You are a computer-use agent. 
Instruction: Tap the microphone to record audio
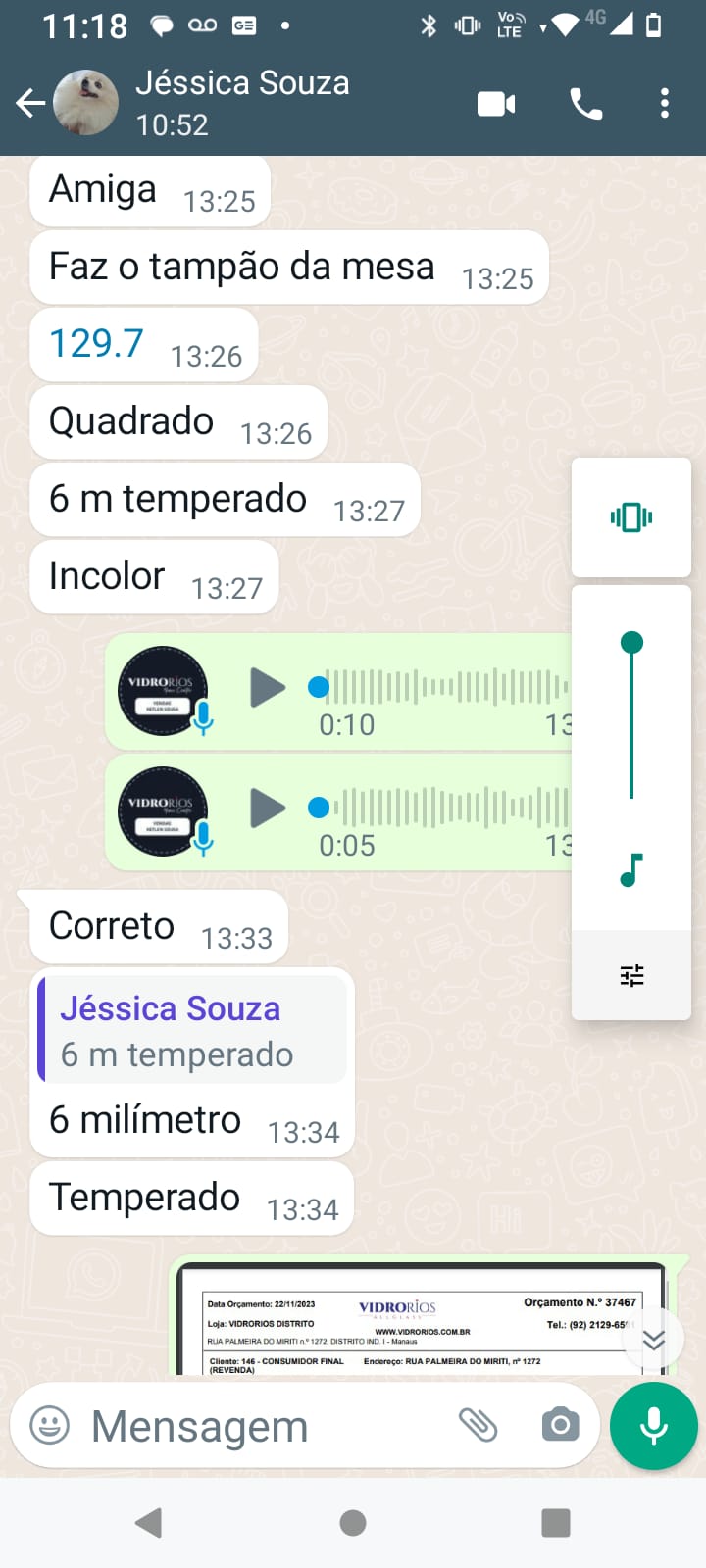click(x=653, y=1426)
